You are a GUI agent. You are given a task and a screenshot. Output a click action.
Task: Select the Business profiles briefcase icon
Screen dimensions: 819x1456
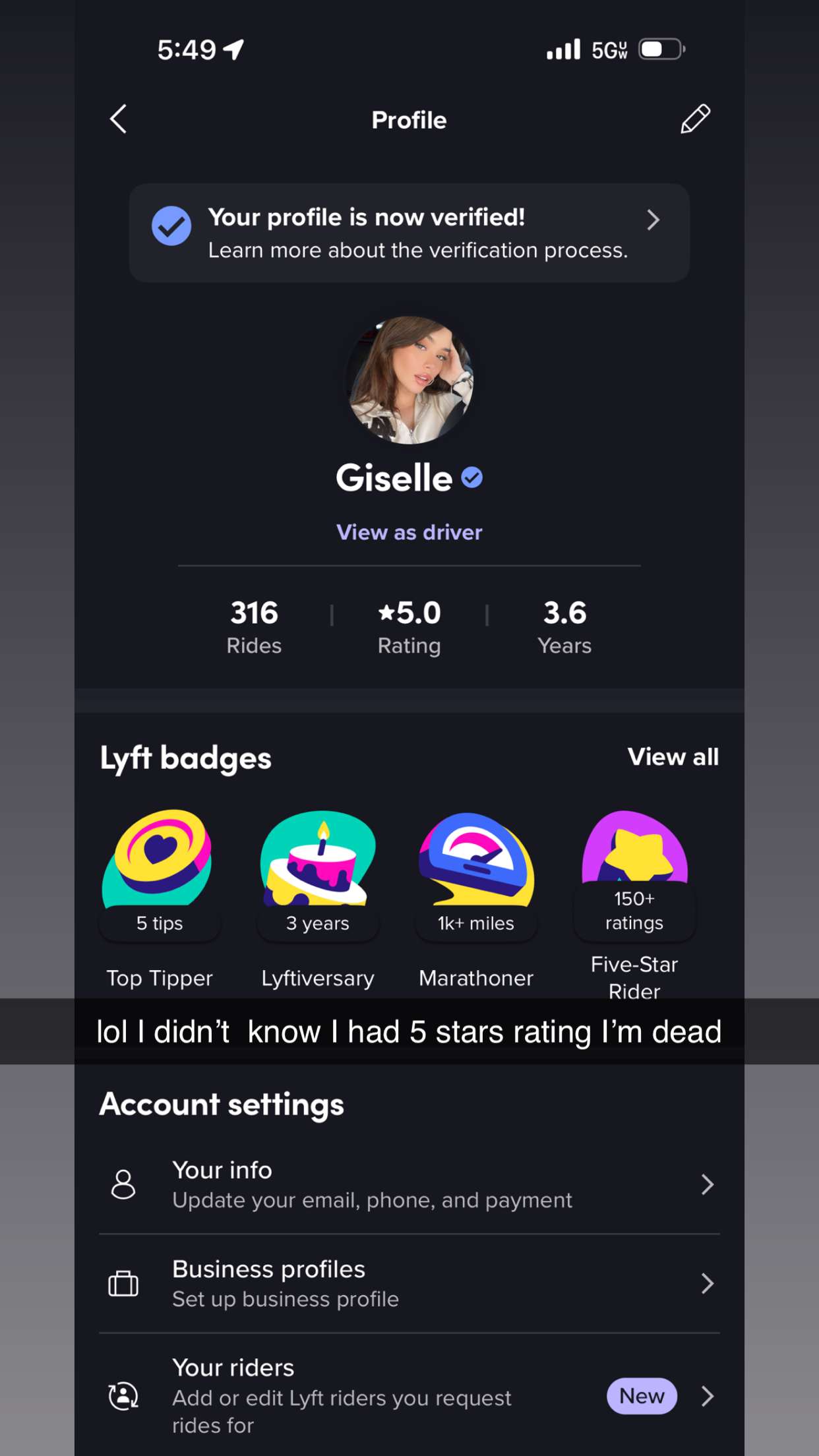(x=123, y=1283)
